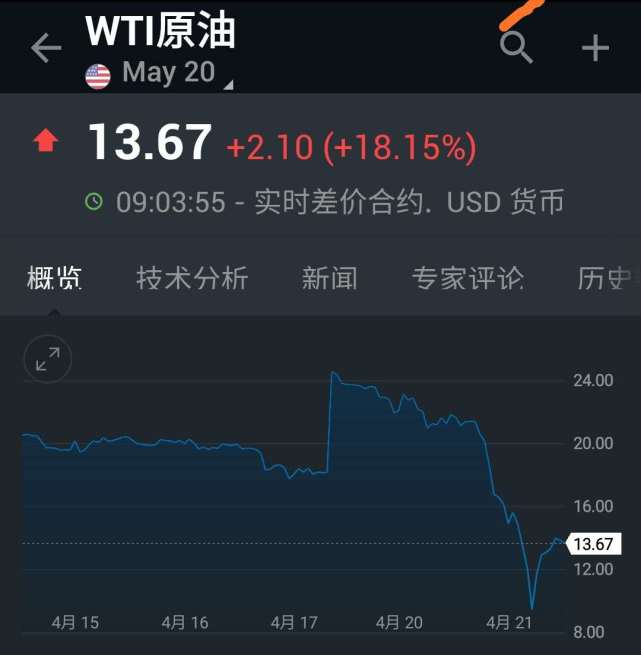View the 专家评论 tab

(468, 278)
